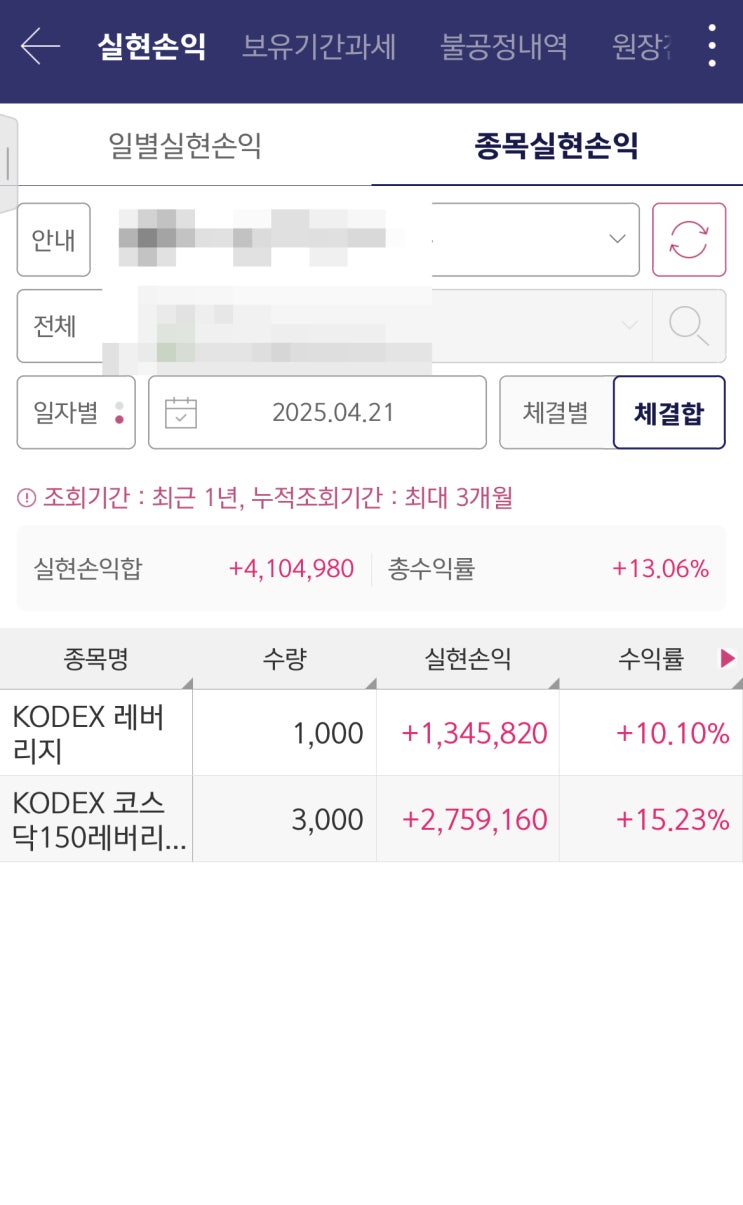Click the magnifier to search stocks
Viewport: 743px width, 1205px height.
(690, 325)
